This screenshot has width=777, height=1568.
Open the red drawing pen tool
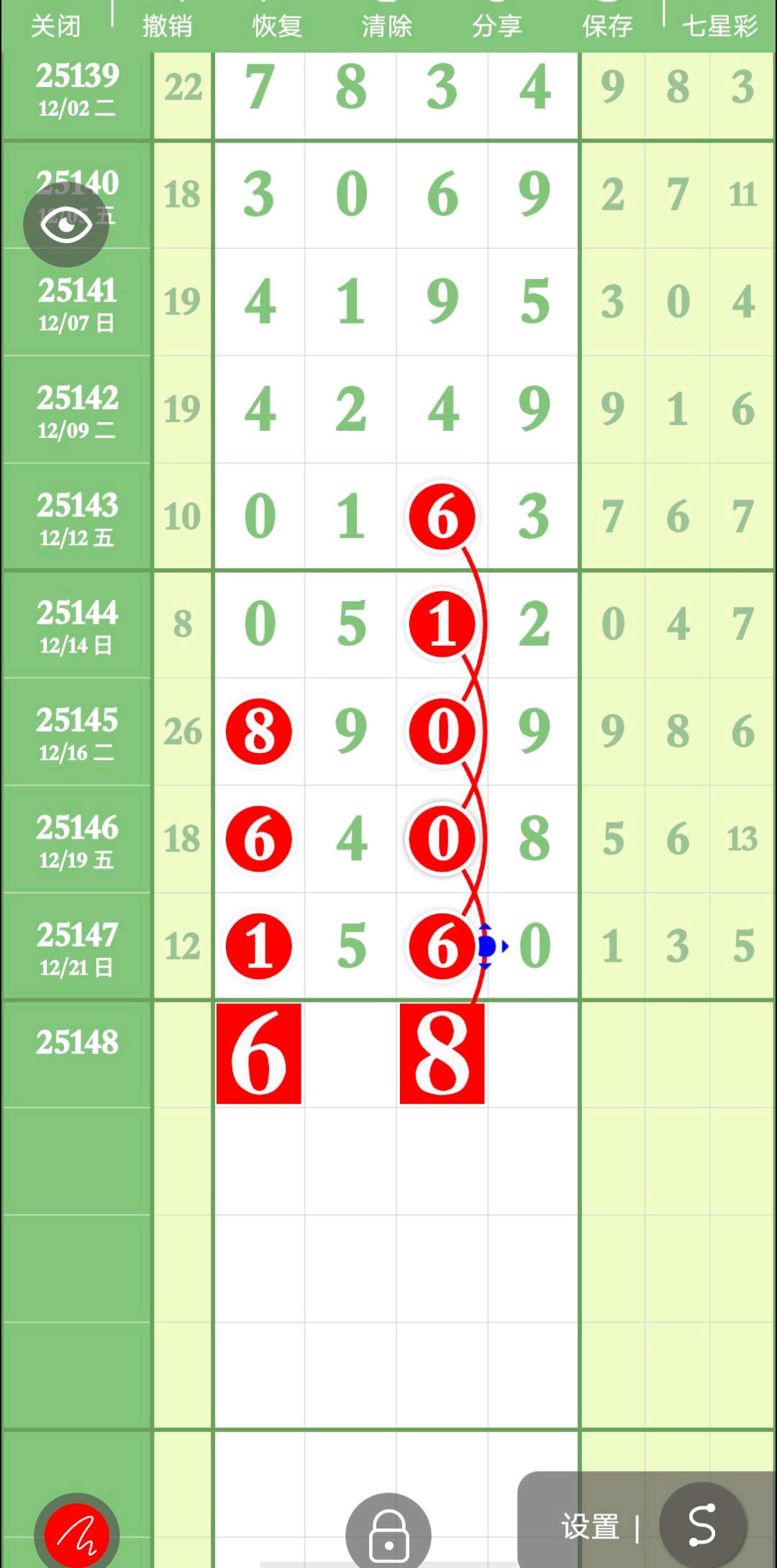[77, 1535]
